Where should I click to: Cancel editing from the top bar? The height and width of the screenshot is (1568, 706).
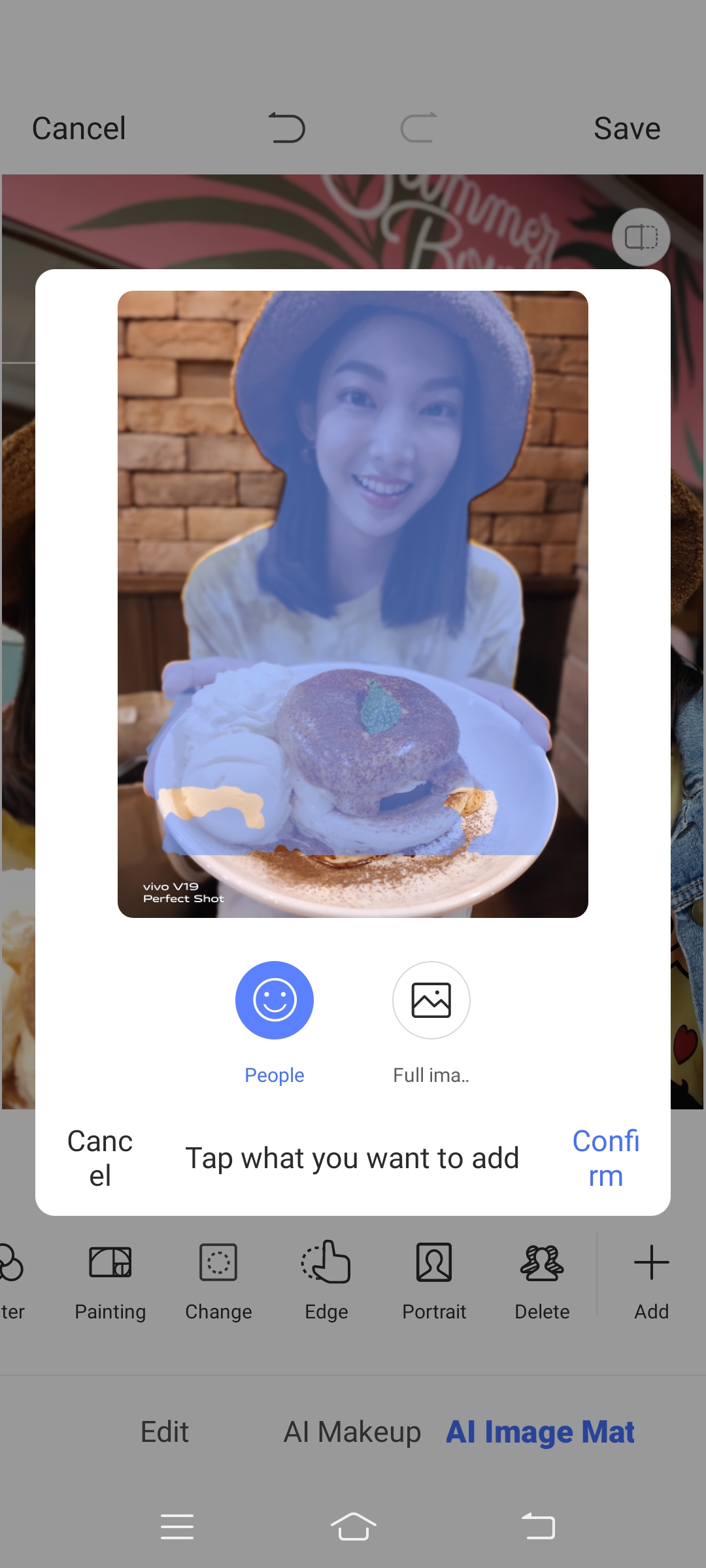[x=79, y=129]
